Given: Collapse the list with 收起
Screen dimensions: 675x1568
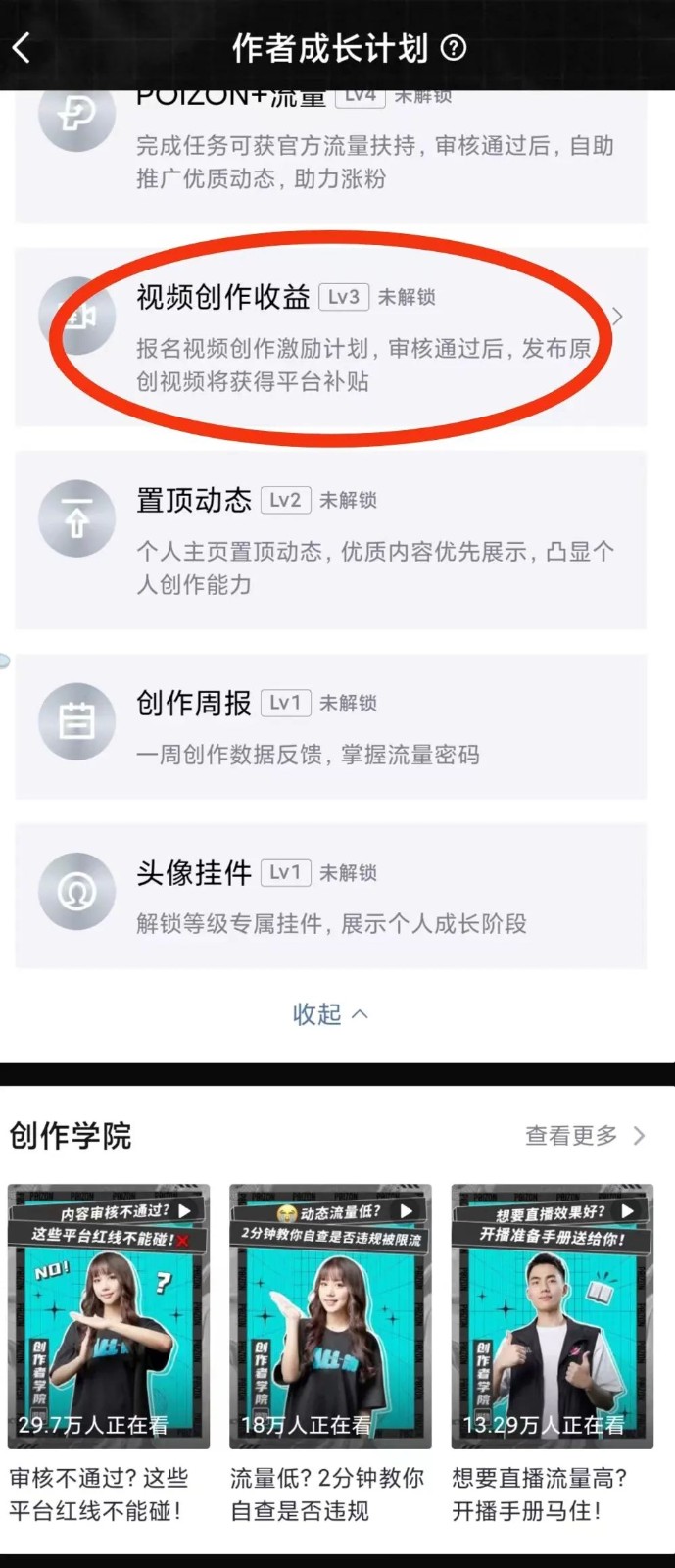Looking at the screenshot, I should click(x=330, y=1014).
